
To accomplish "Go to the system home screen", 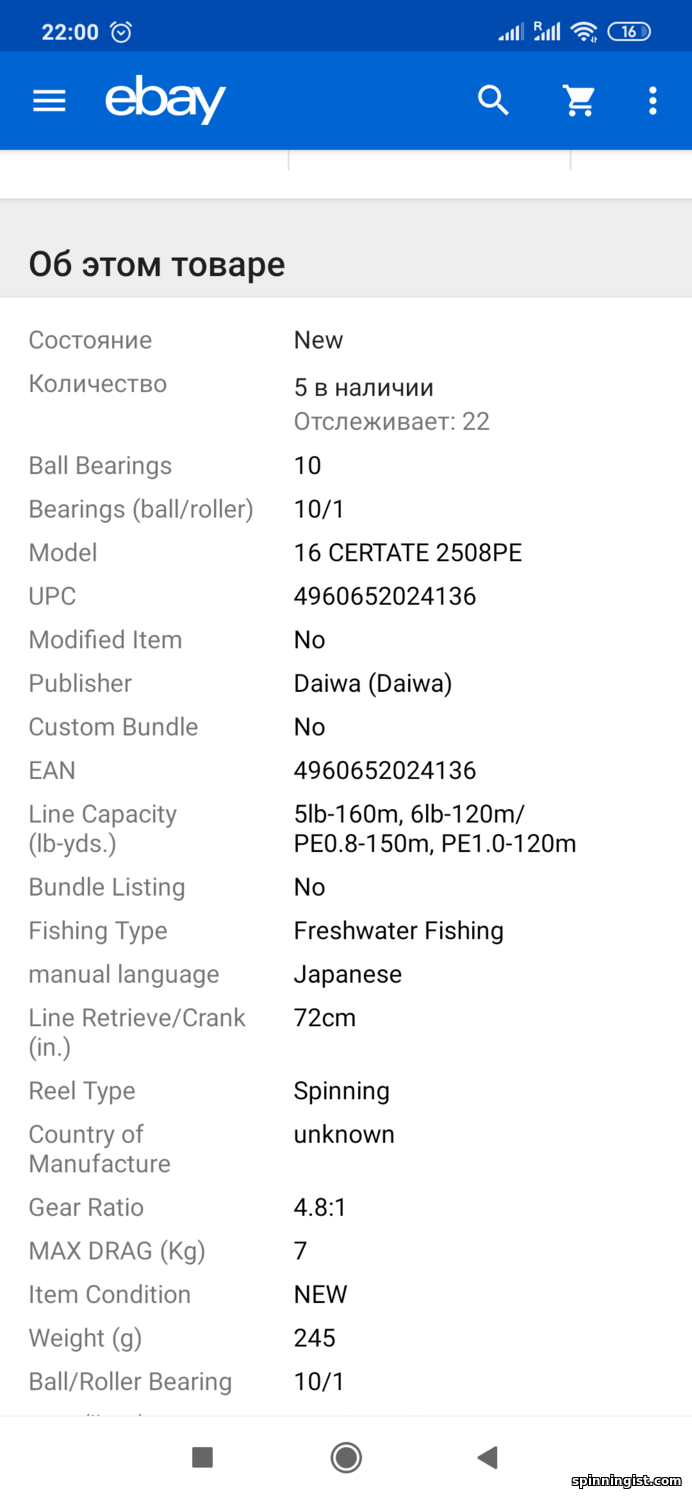I will pyautogui.click(x=346, y=1457).
